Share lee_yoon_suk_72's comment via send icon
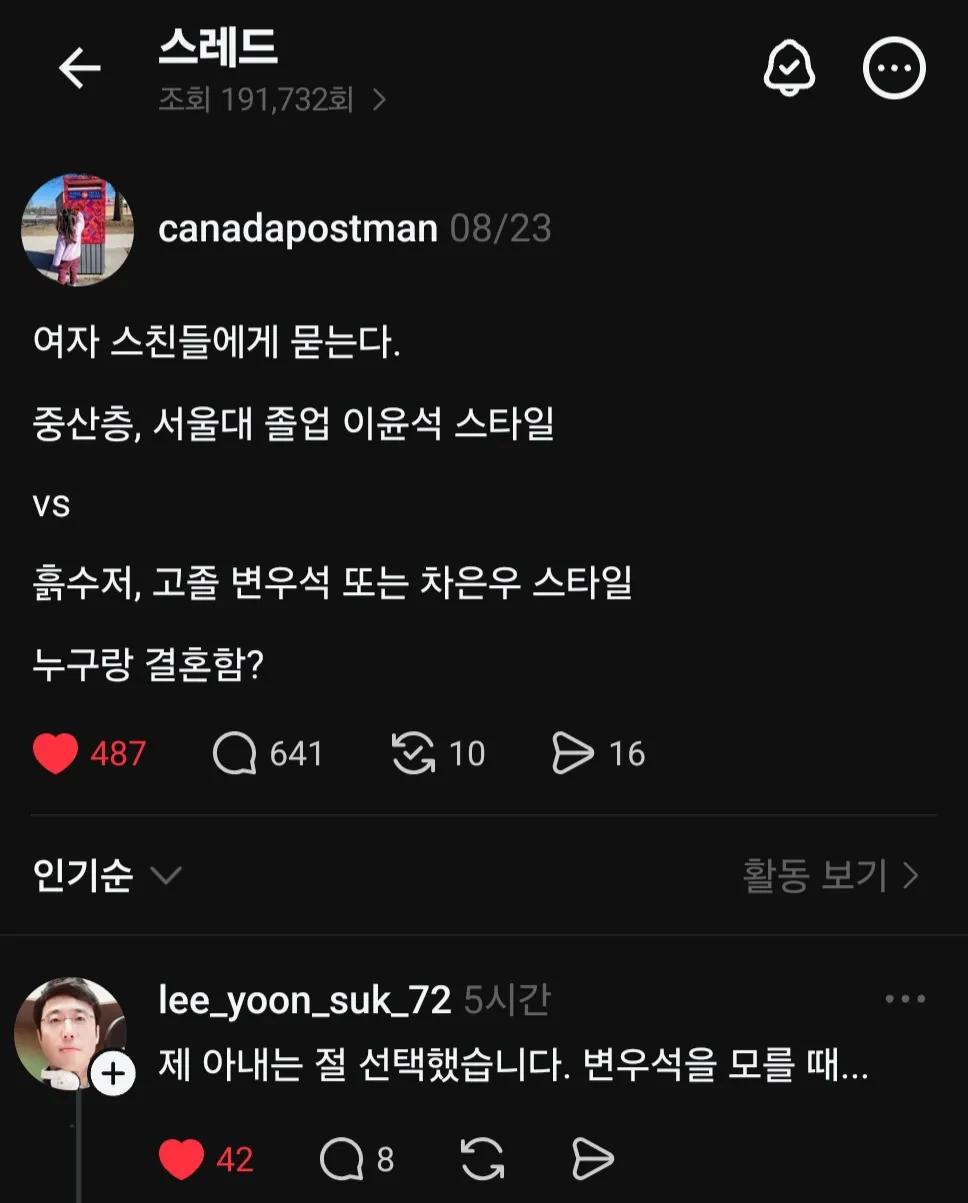Screen dimensions: 968x1203 tap(594, 1158)
